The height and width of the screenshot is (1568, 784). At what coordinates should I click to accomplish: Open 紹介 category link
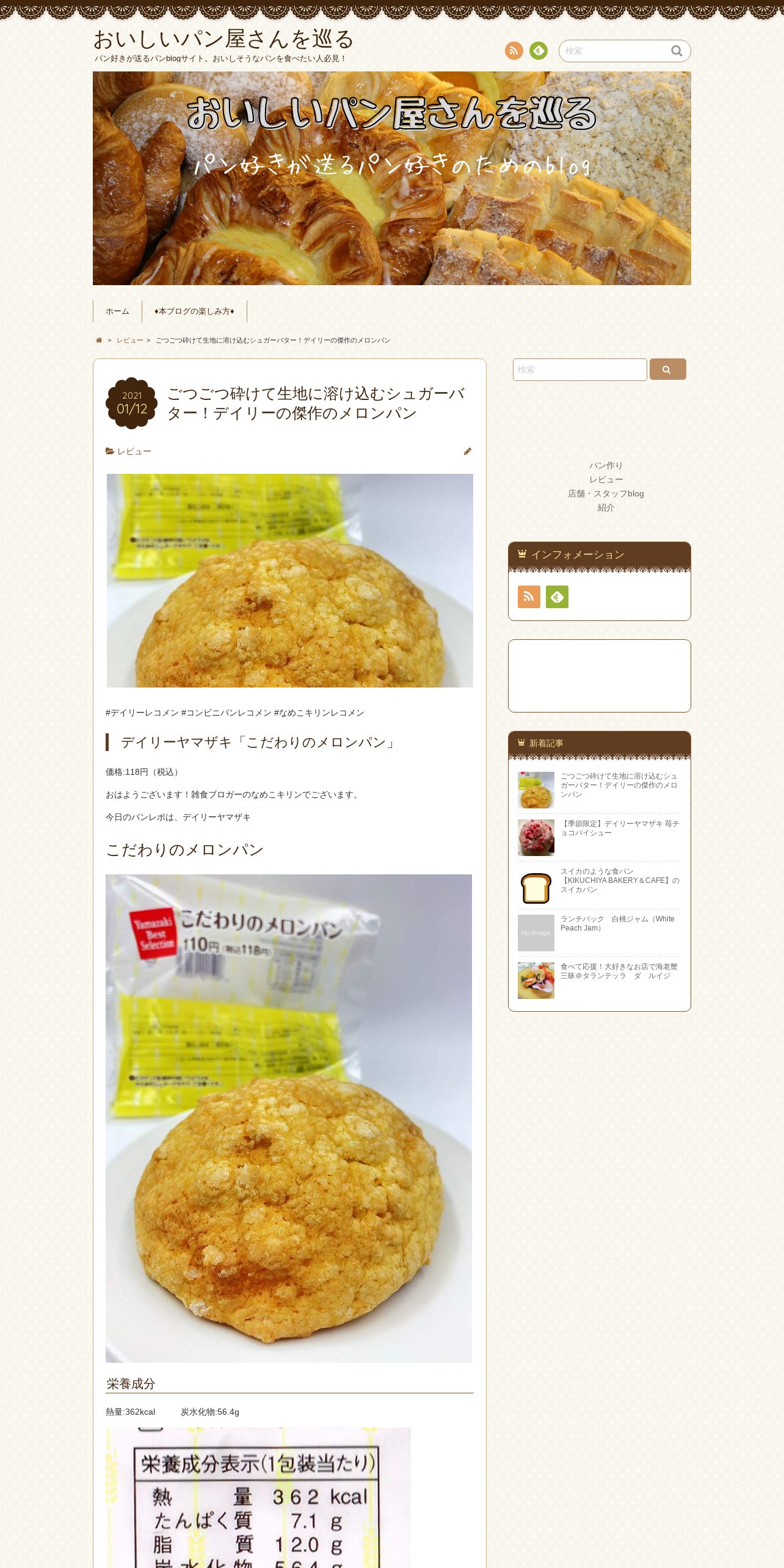coord(606,507)
